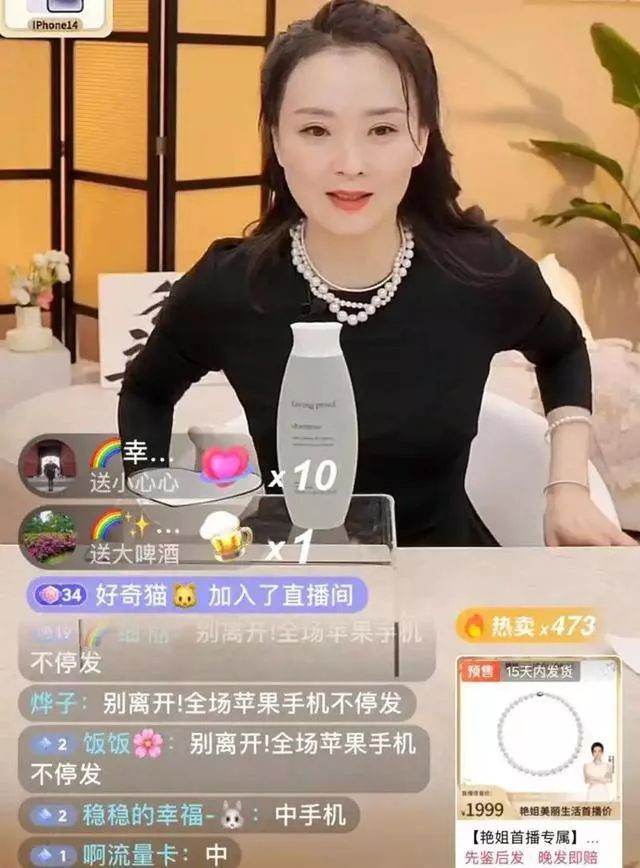640x868 pixels.
Task: Open the pearl necklace product card
Action: [x=538, y=758]
